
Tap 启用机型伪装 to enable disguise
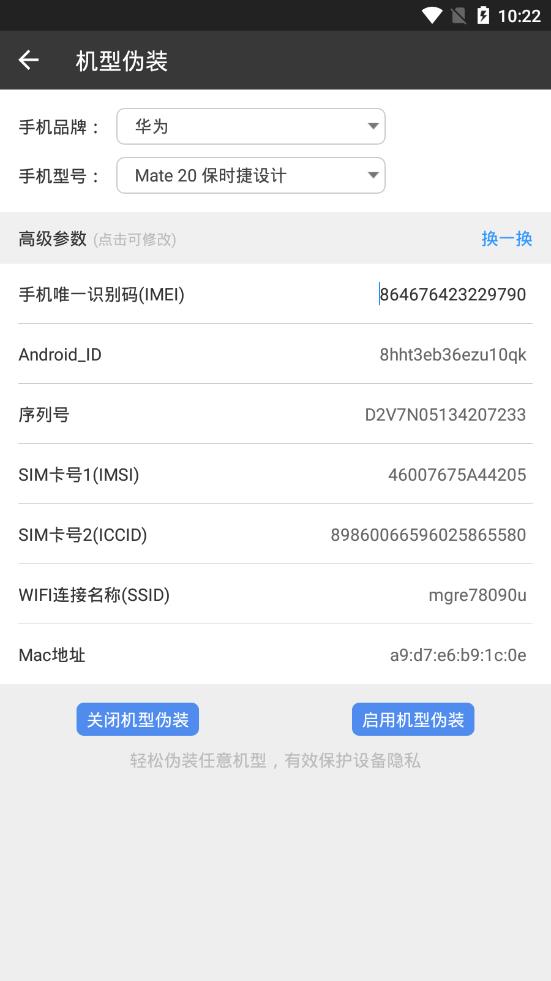point(413,719)
